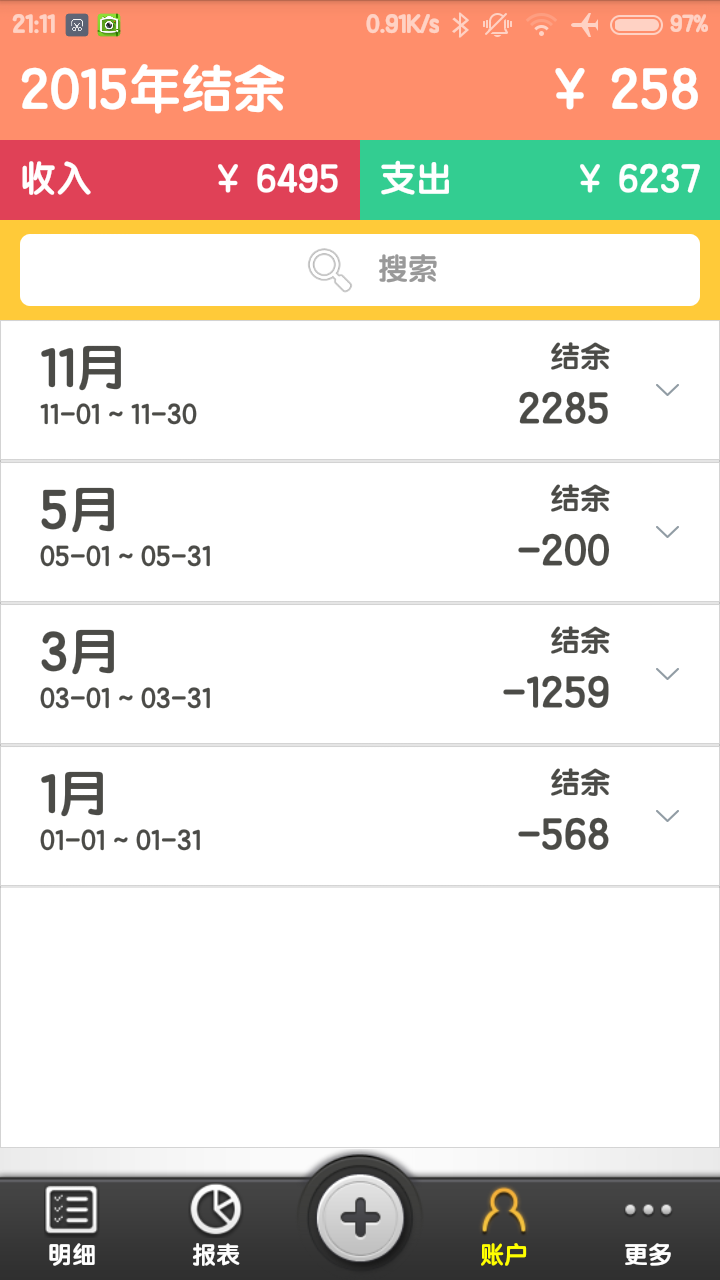Expand the 5月 monthly balance row
This screenshot has height=1280, width=720.
(360, 532)
